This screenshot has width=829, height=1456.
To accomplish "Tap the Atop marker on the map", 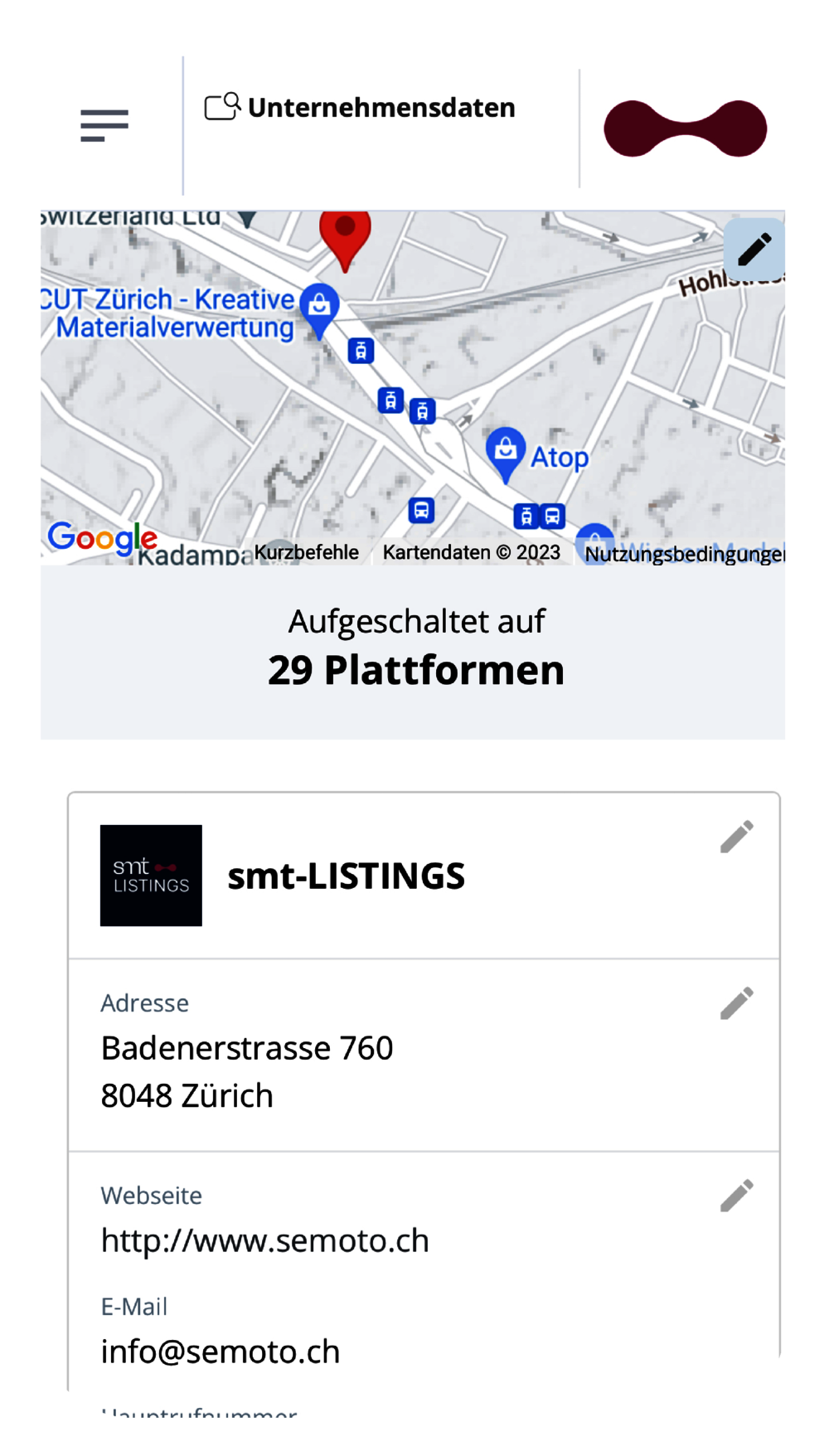I will [505, 454].
